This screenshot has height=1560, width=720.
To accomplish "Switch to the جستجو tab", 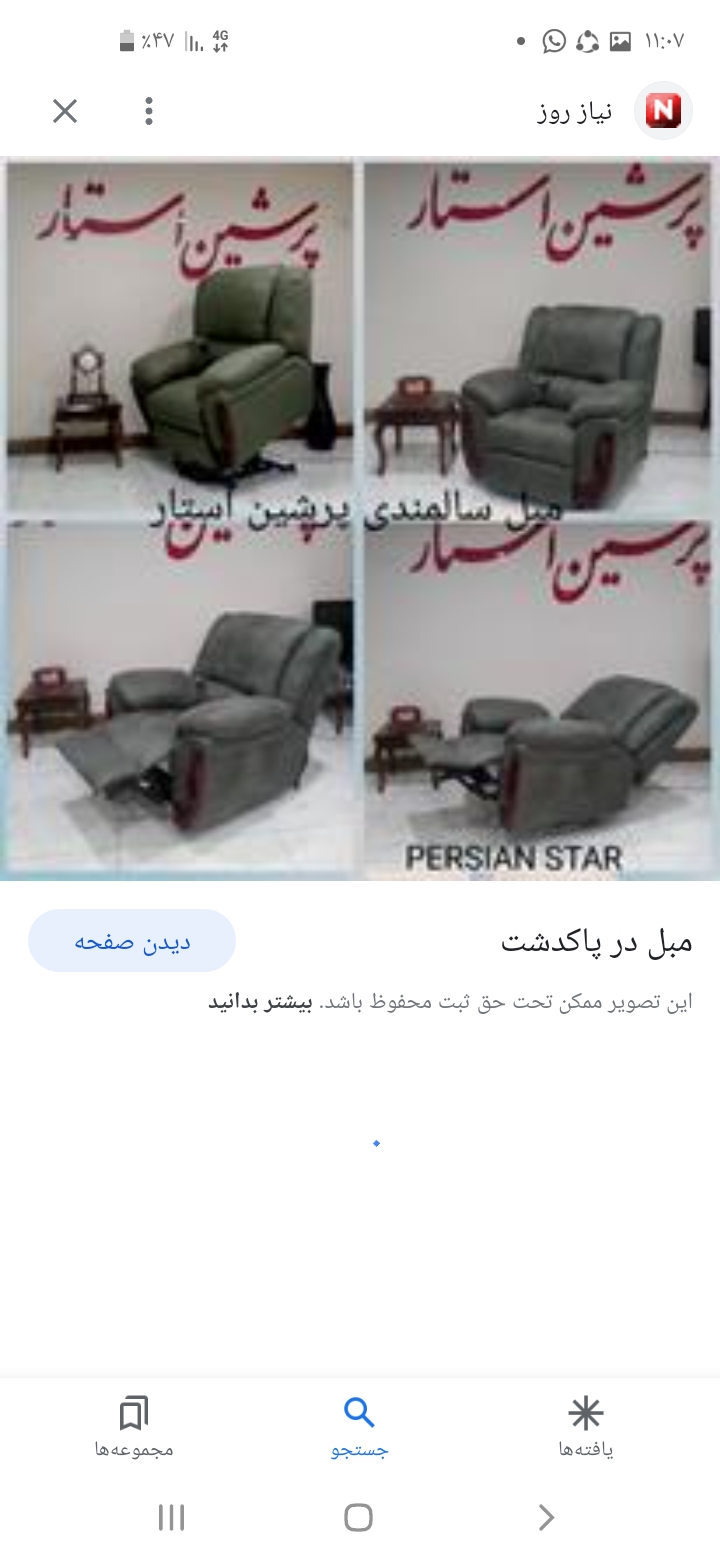I will pos(359,1427).
